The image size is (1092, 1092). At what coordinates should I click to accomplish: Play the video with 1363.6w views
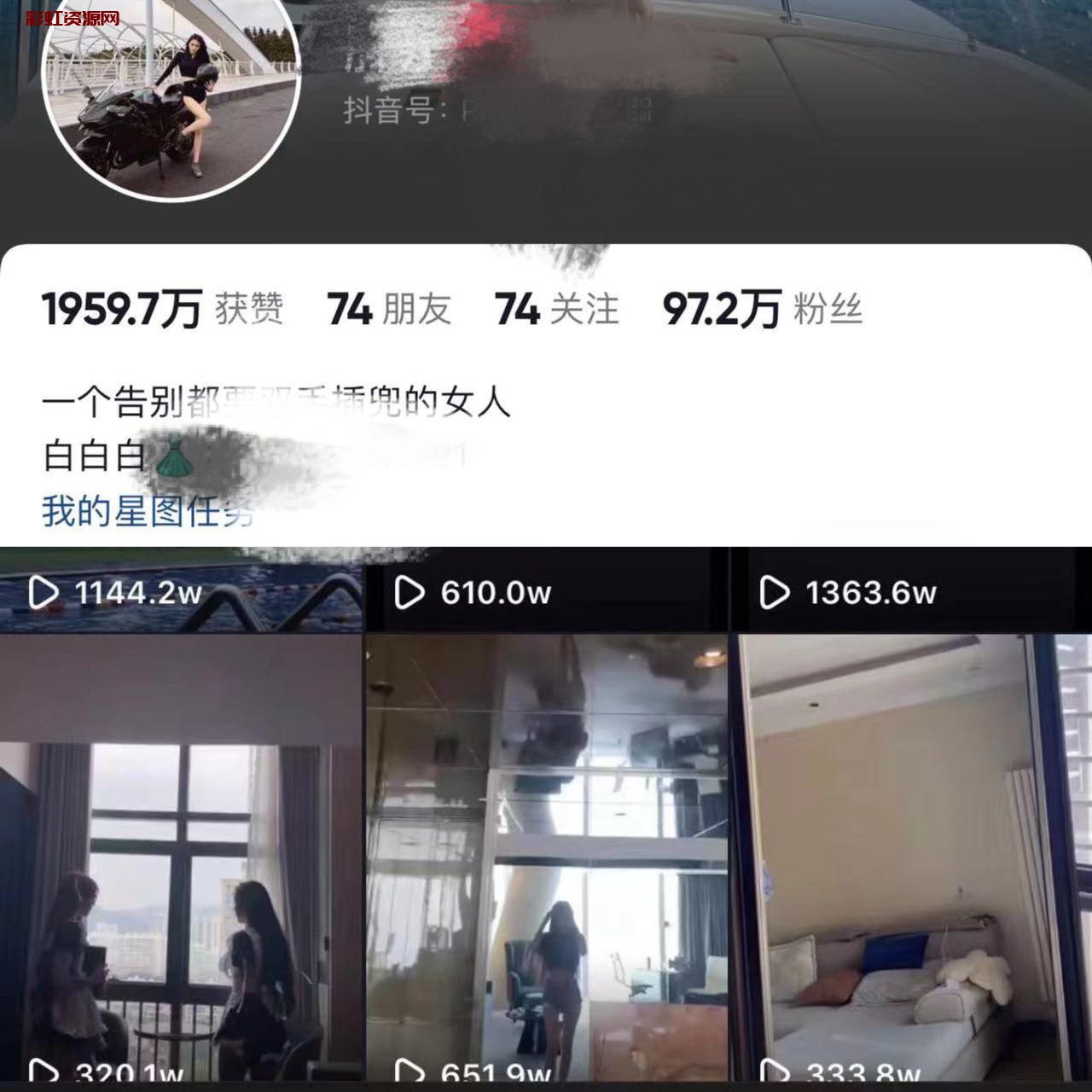pos(911,590)
